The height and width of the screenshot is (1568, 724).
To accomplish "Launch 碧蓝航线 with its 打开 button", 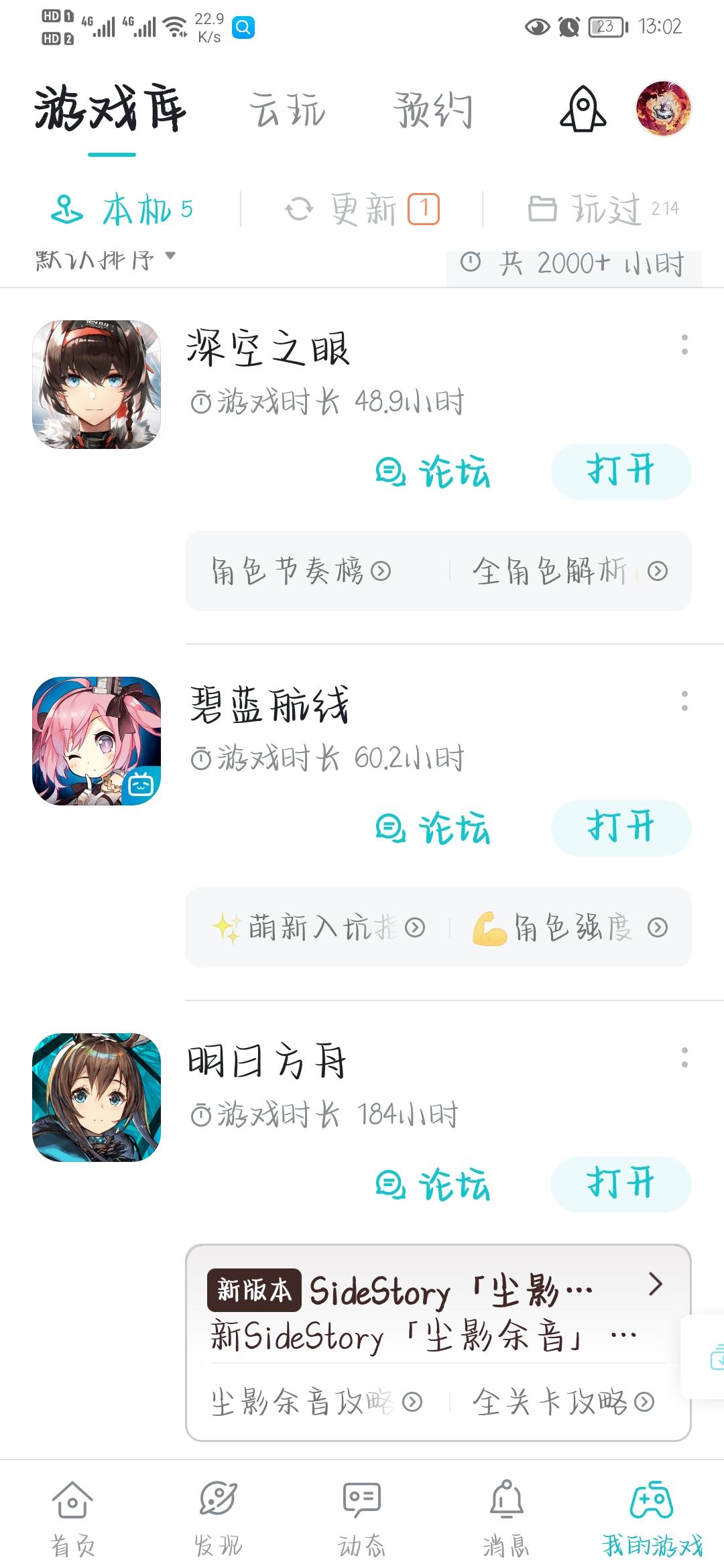I will [x=621, y=827].
